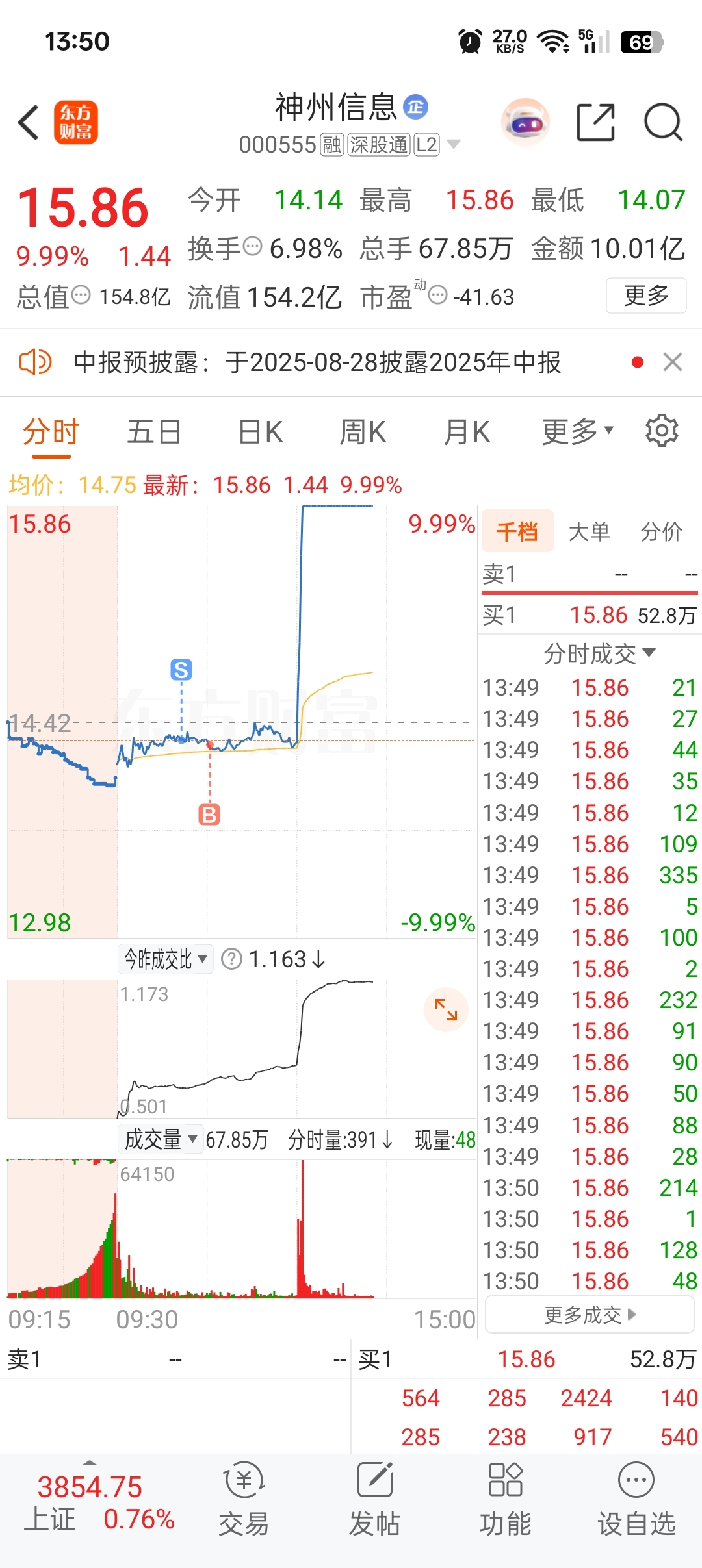This screenshot has height=1568, width=702.
Task: Open the robot assistant avatar
Action: [x=526, y=122]
